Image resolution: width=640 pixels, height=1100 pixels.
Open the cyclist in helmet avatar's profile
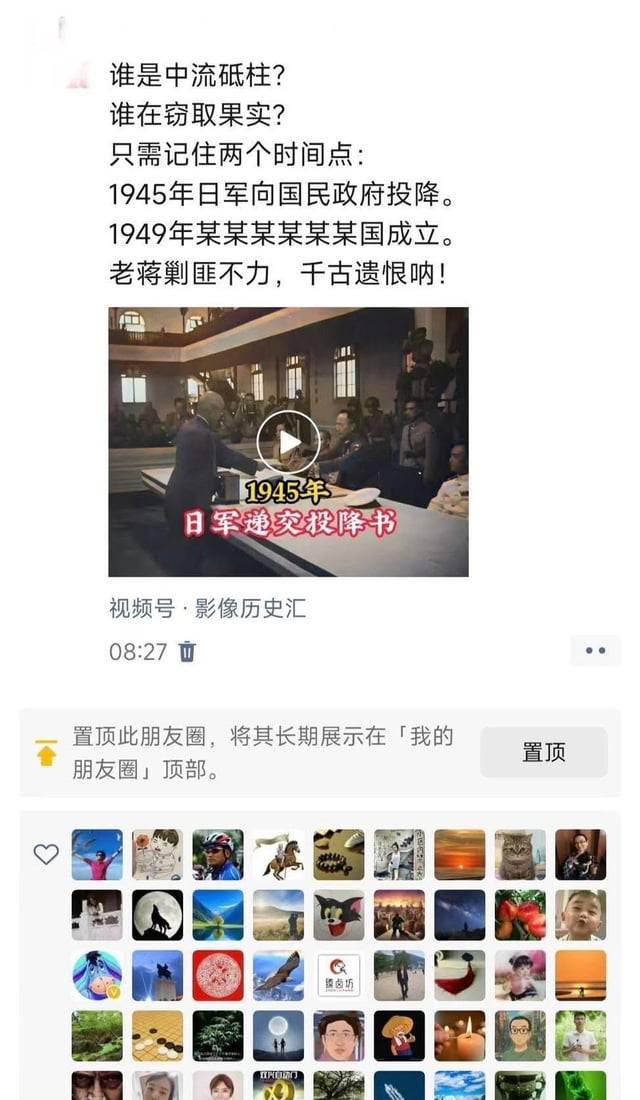(x=218, y=854)
